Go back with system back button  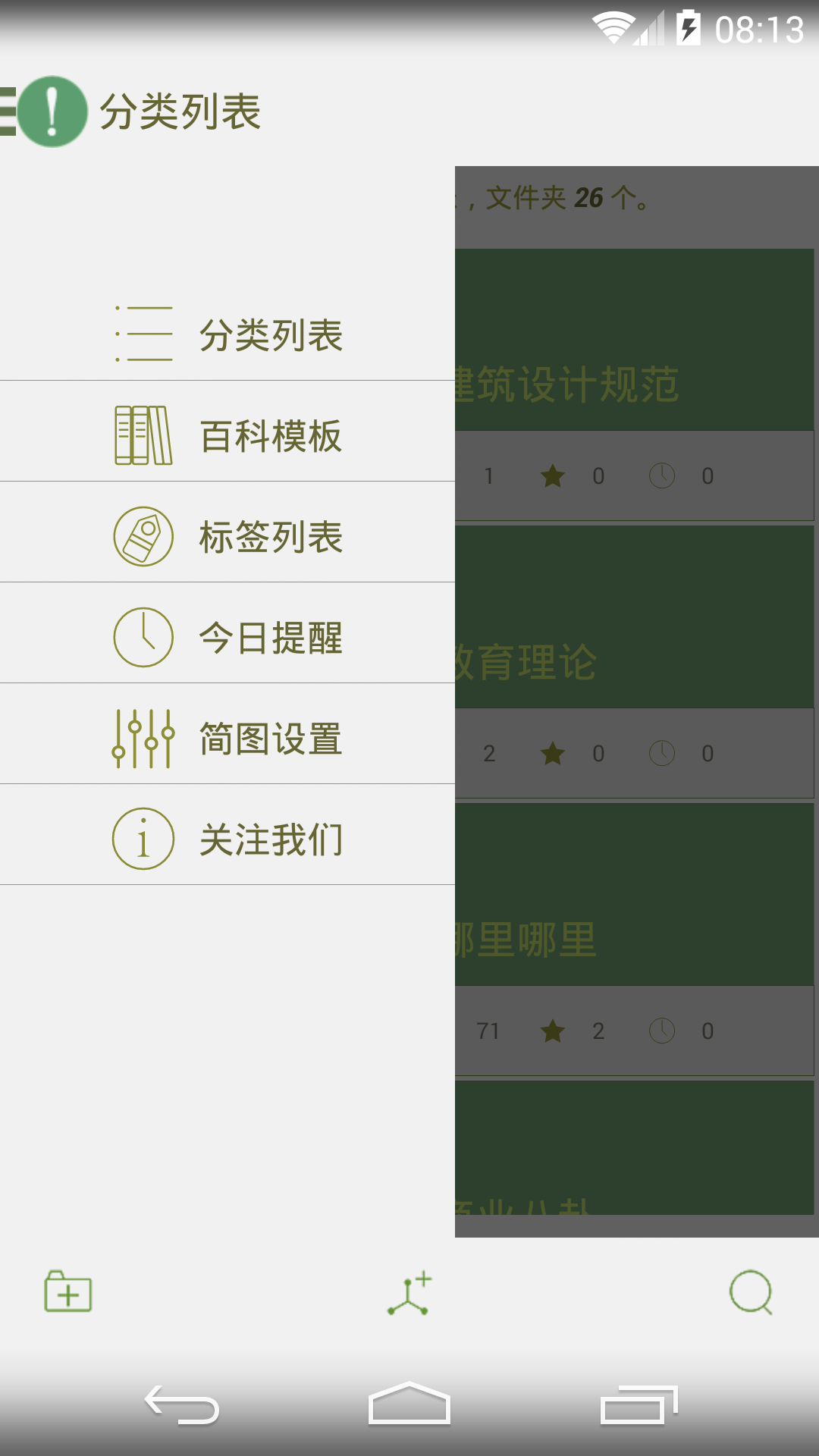[x=182, y=1405]
